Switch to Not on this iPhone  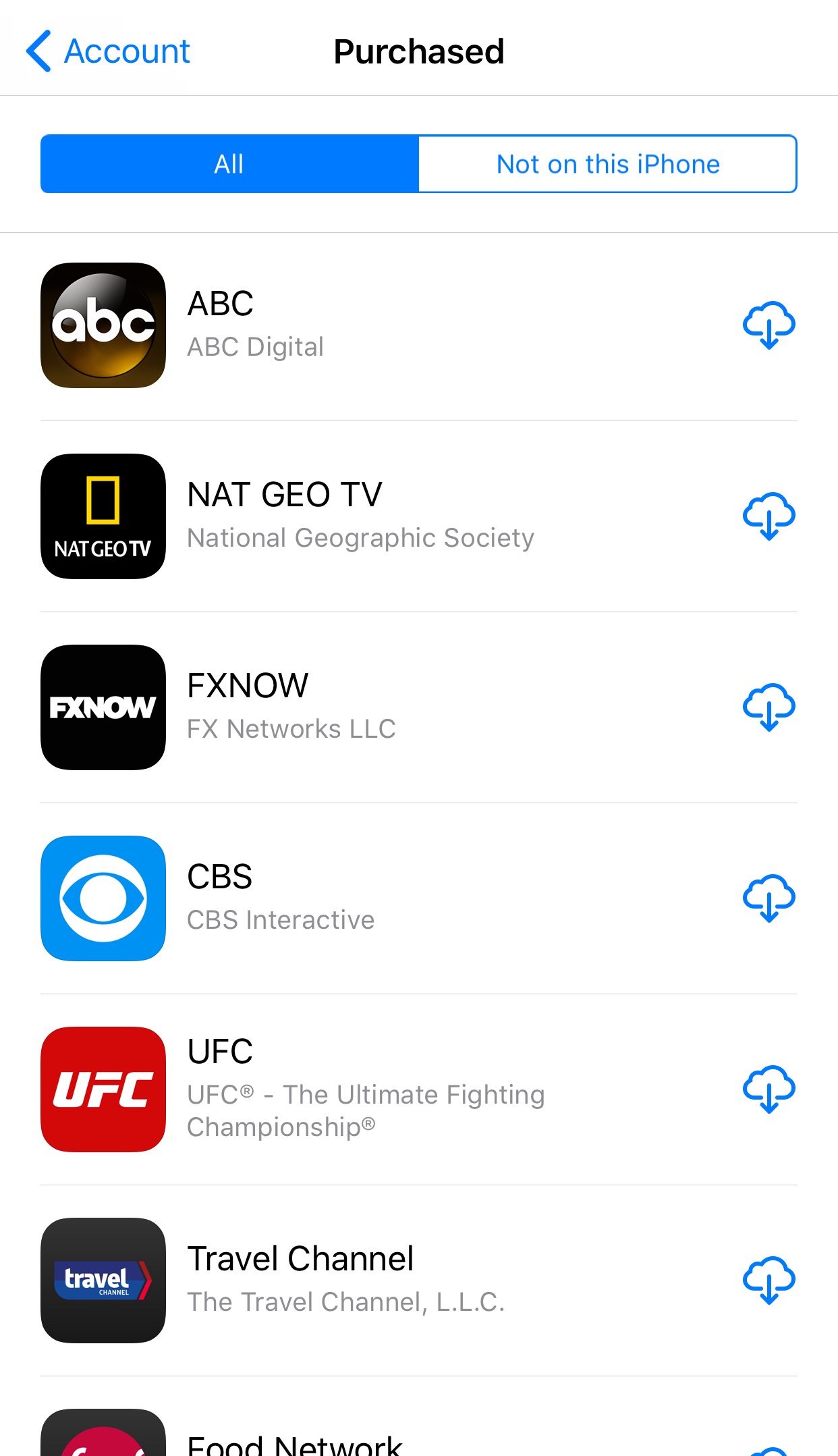[607, 164]
